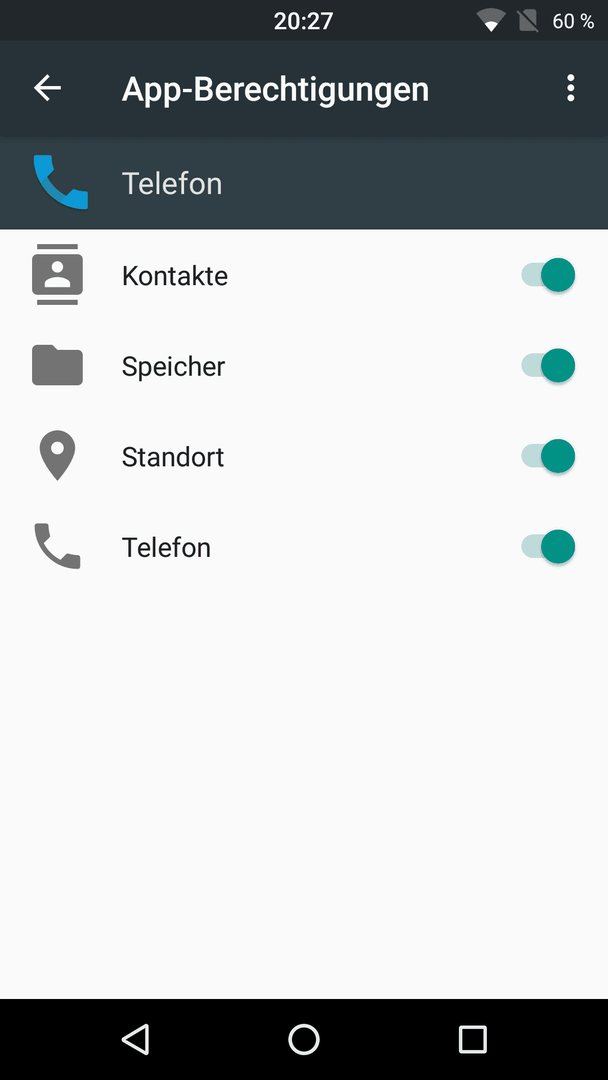Turn off the Speicher permission
The image size is (608, 1080).
(x=548, y=365)
